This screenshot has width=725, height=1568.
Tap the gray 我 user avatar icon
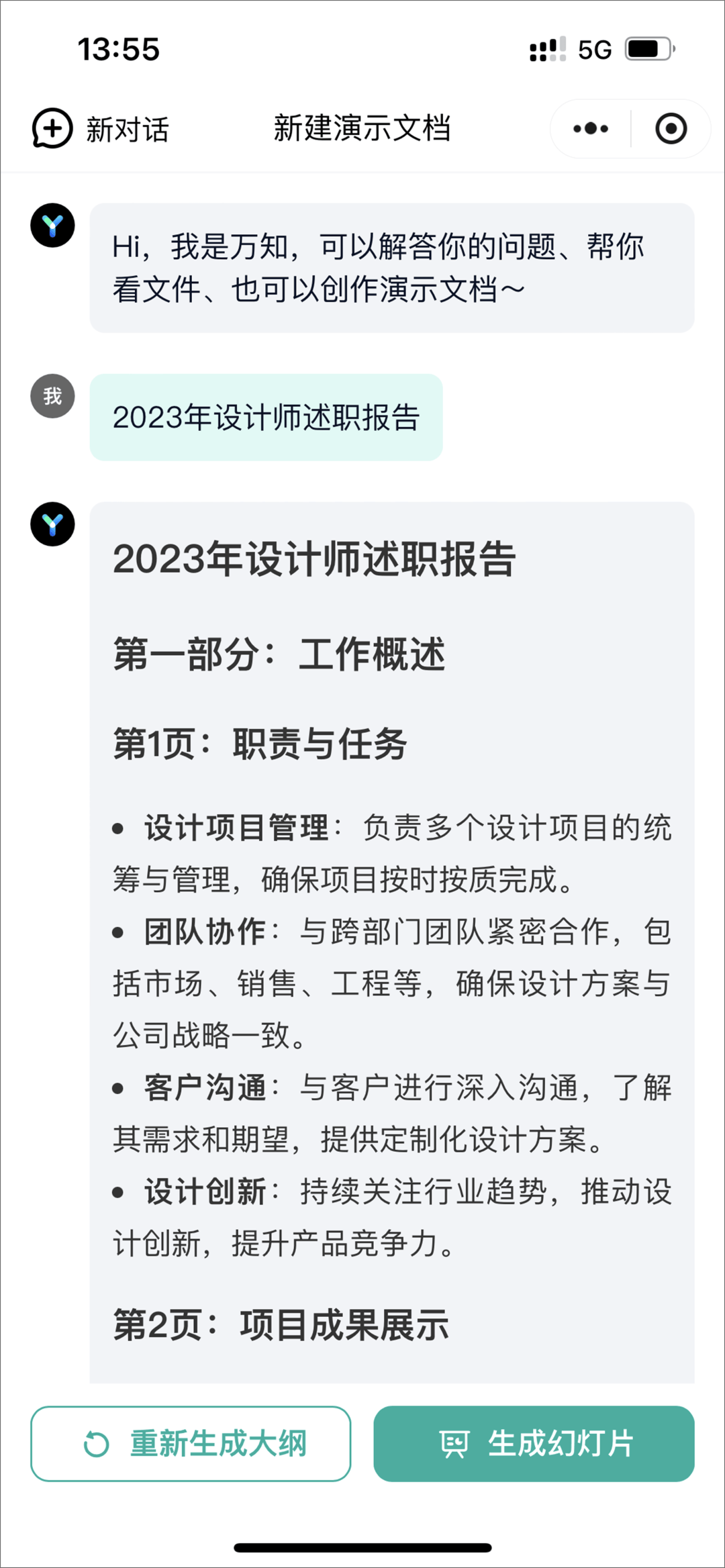[x=53, y=396]
